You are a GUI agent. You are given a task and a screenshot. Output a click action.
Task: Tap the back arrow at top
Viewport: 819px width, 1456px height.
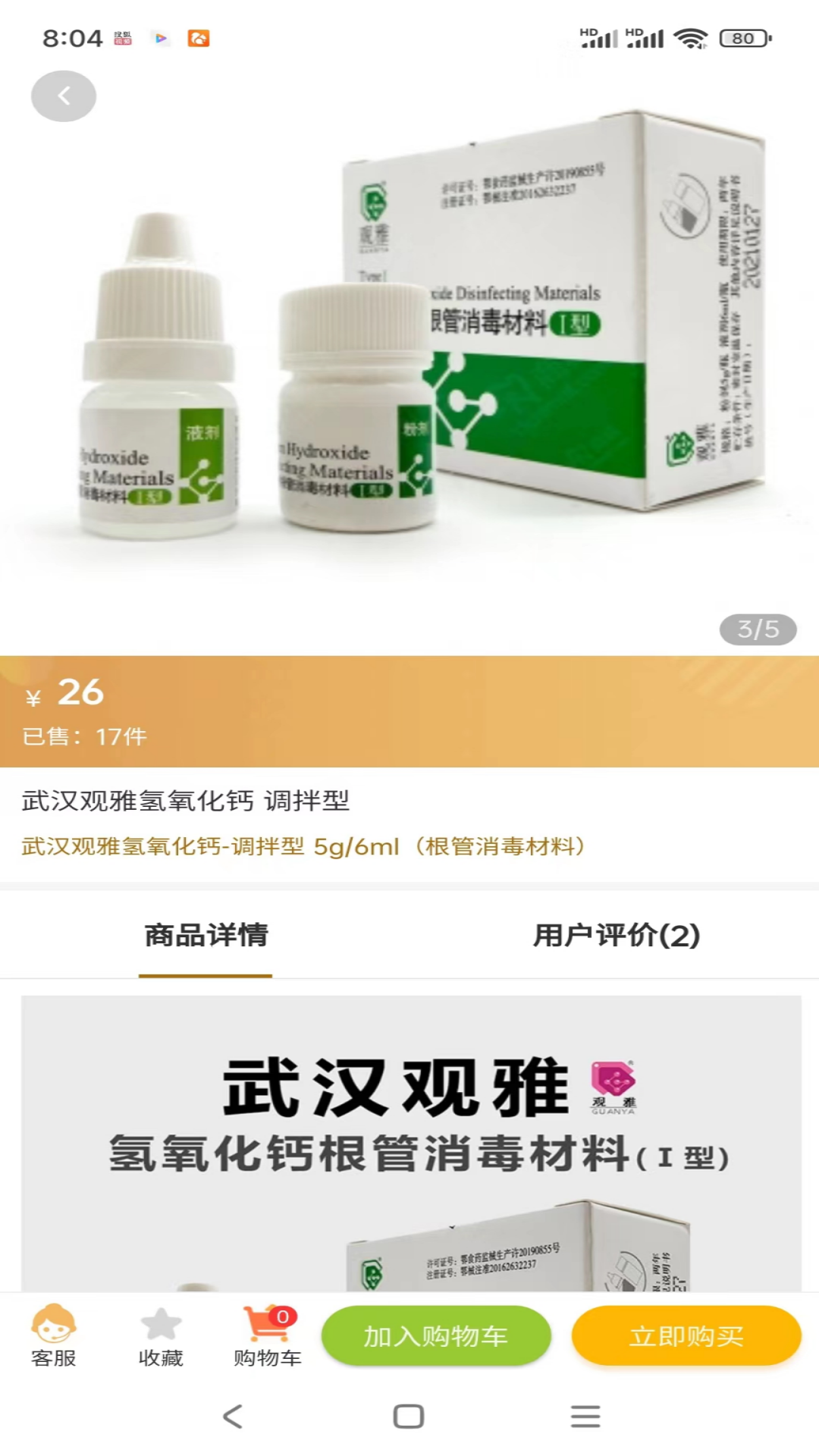[x=64, y=96]
